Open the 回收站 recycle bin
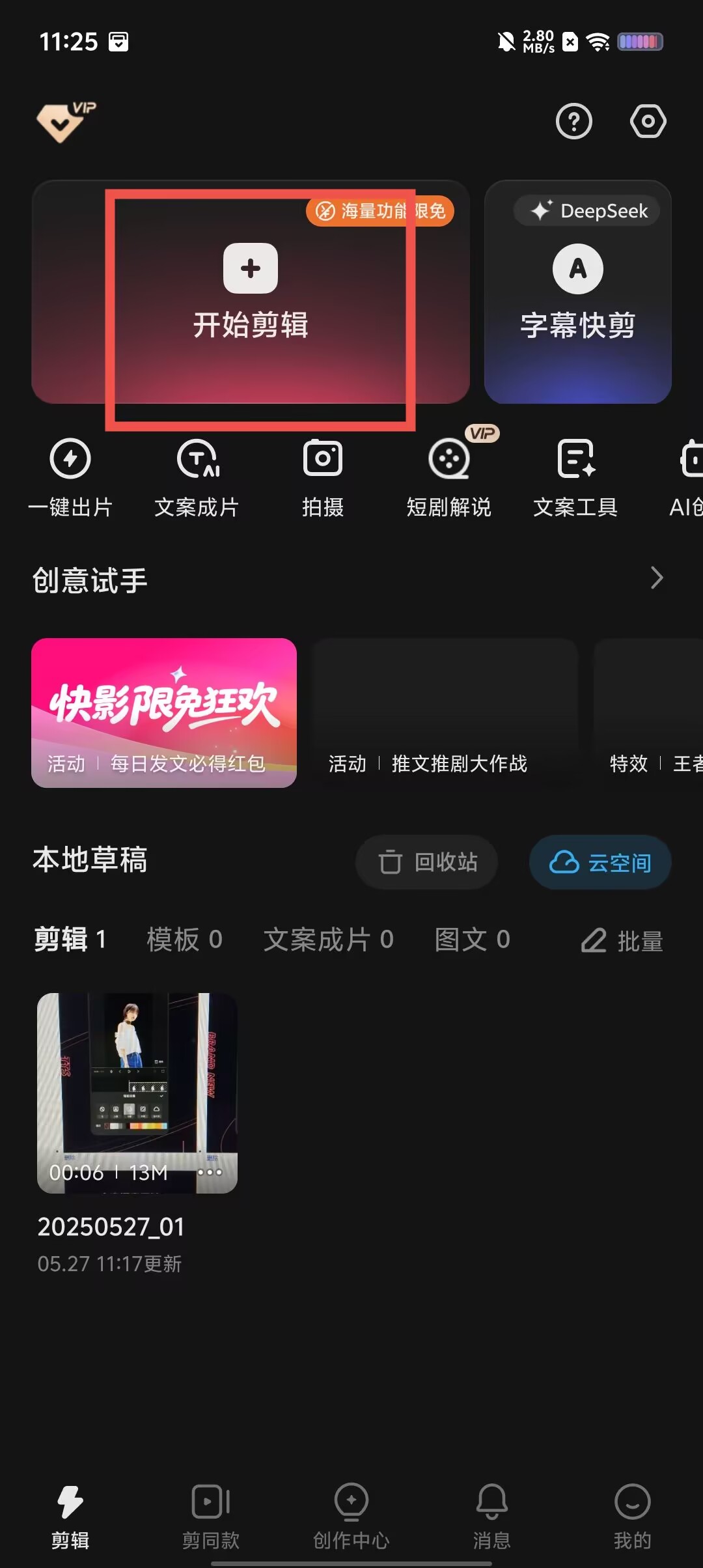The image size is (703, 1568). point(427,862)
